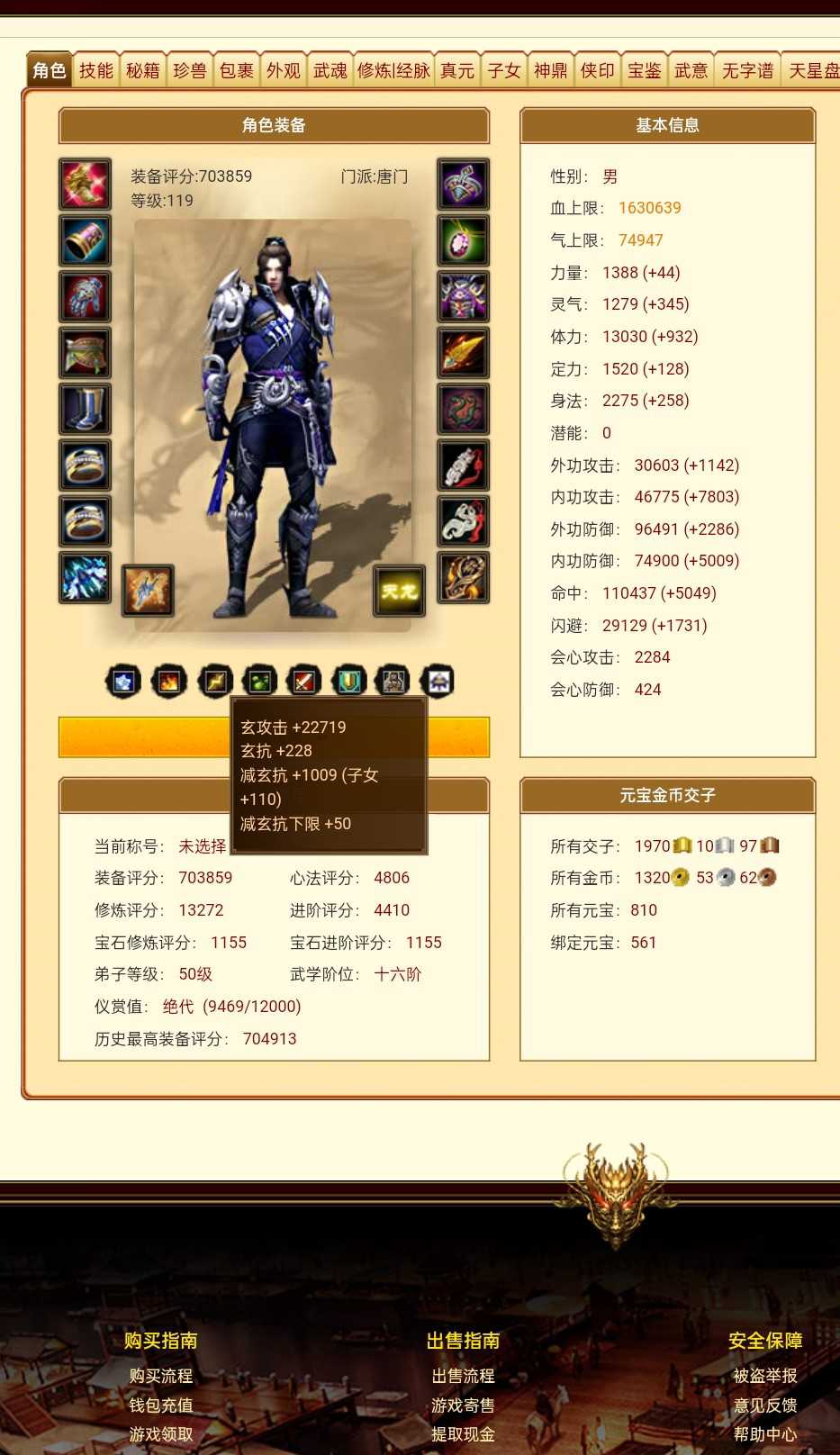This screenshot has height=1455, width=840.
Task: Switch to the 技能 tab
Action: (96, 70)
